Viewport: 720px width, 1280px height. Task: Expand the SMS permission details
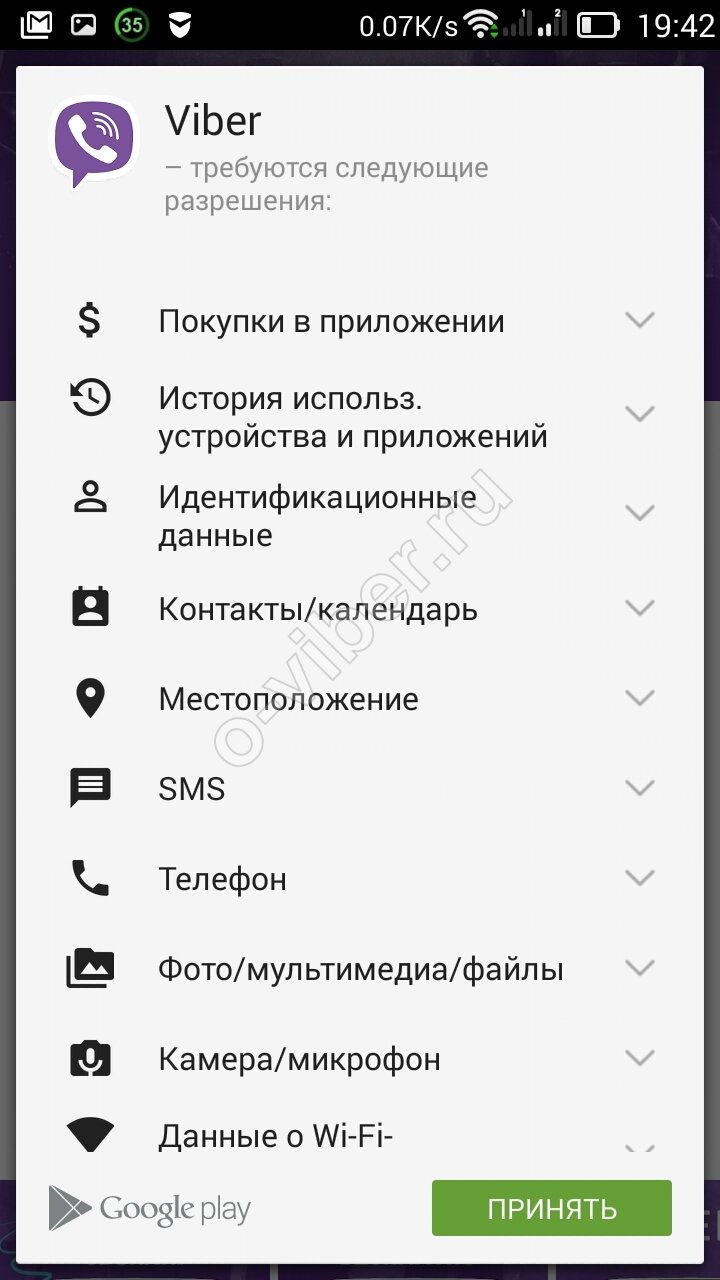click(x=639, y=787)
